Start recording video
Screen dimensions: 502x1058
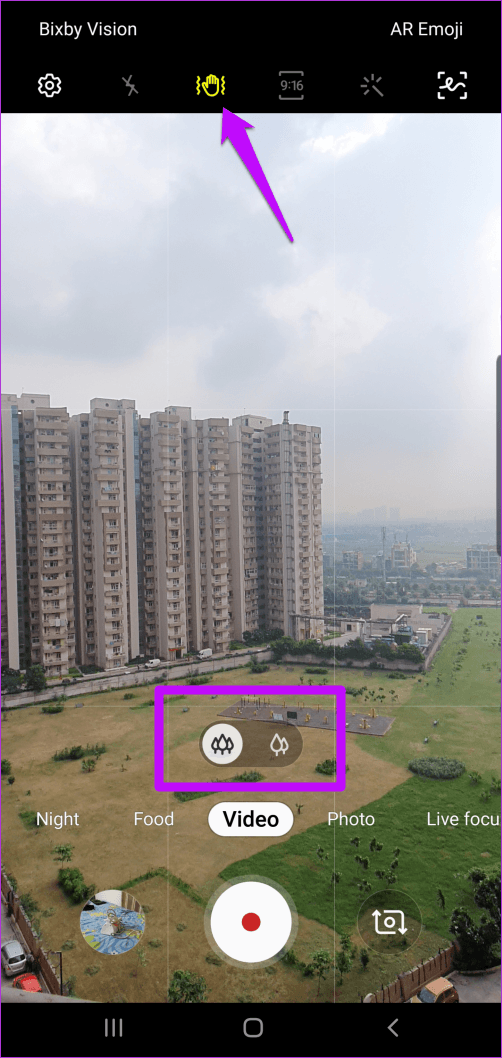click(251, 922)
